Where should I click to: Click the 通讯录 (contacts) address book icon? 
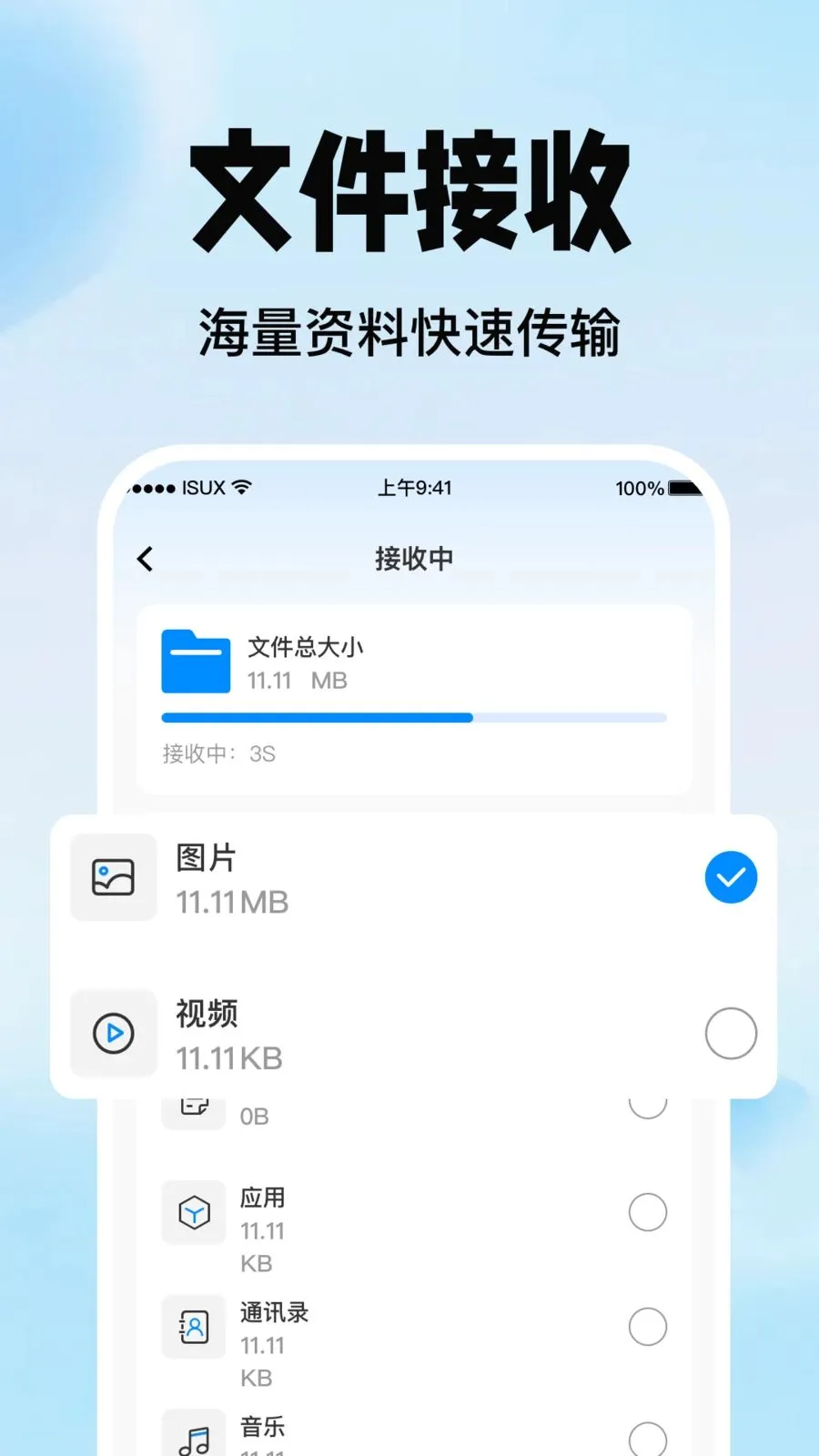coord(193,1327)
